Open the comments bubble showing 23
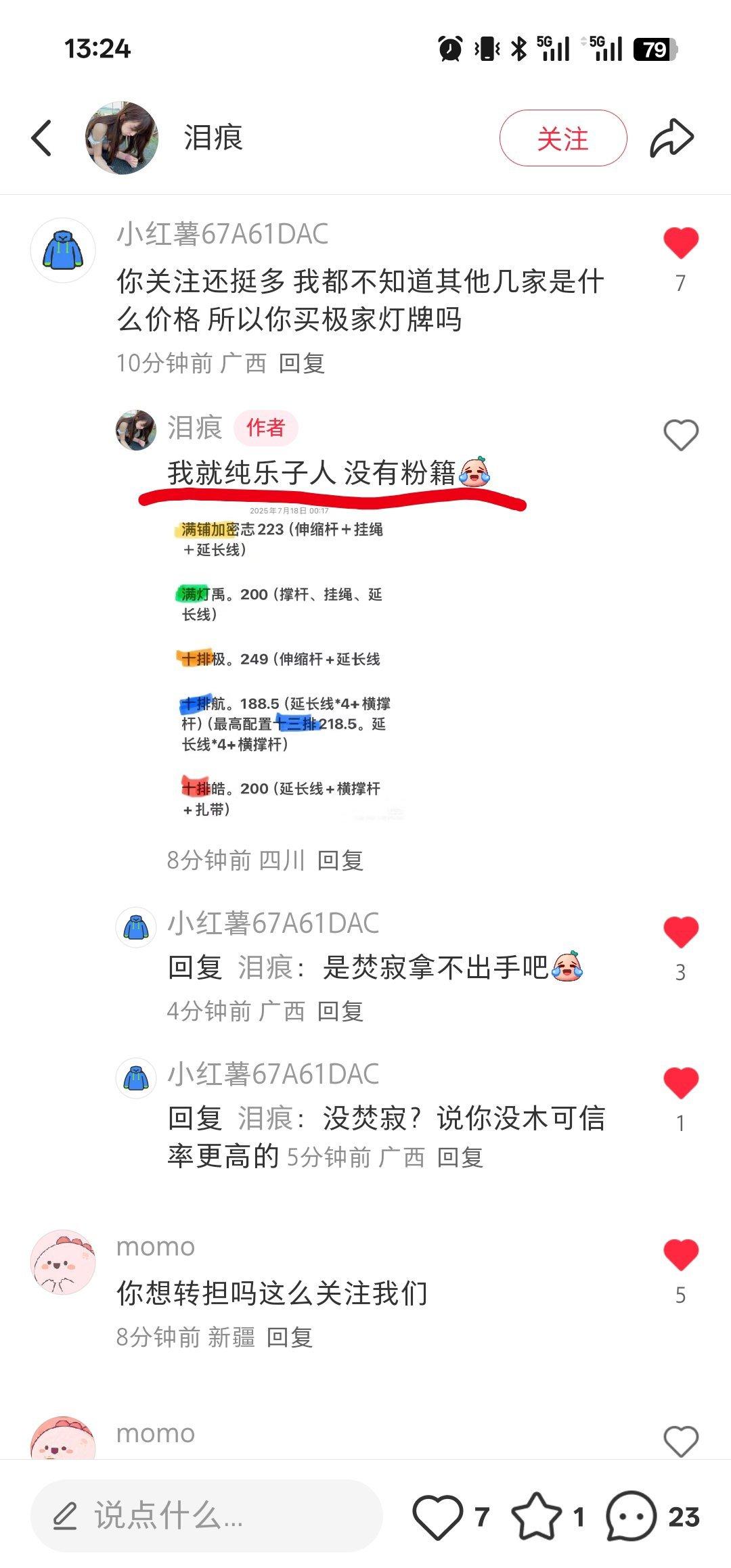Screen dimensions: 731x1568 point(632,1517)
